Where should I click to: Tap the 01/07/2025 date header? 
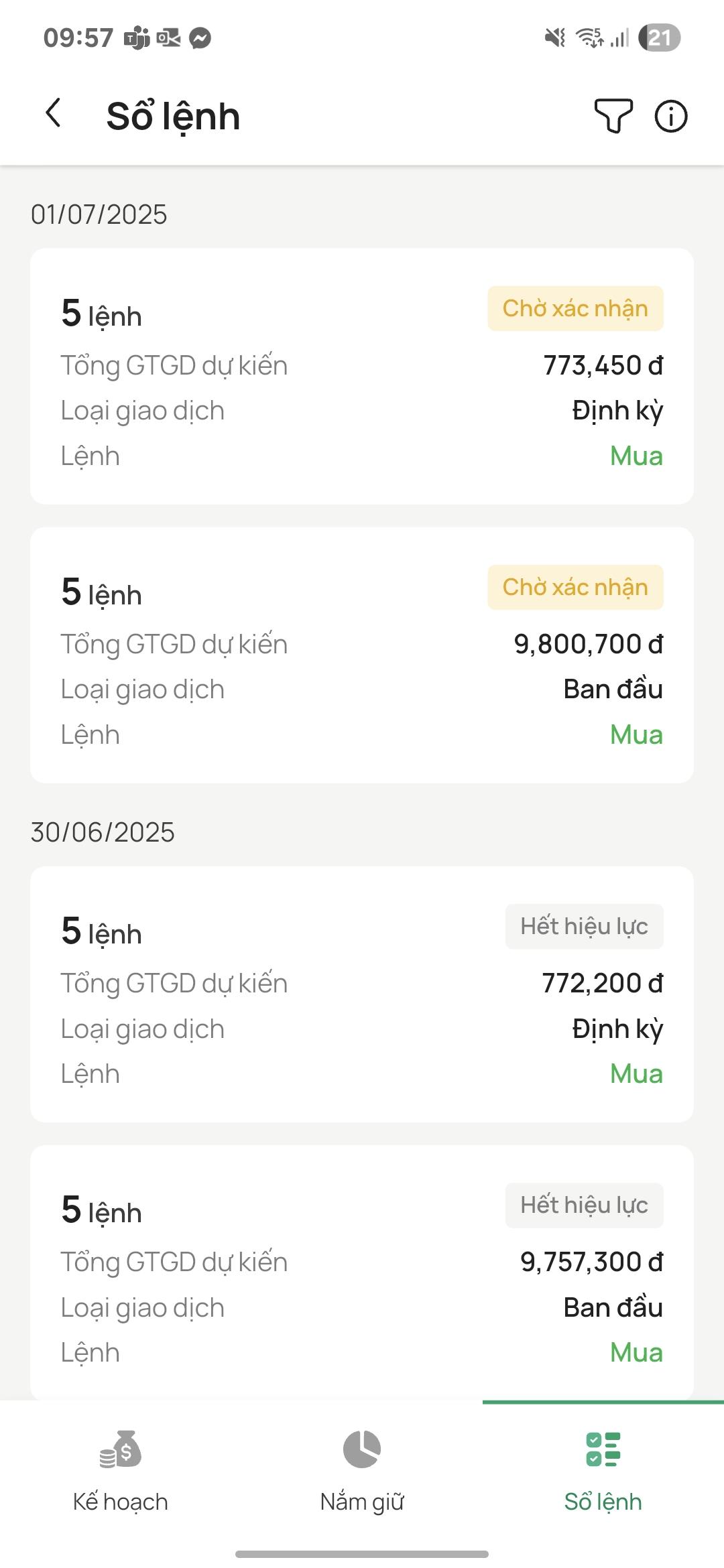99,214
